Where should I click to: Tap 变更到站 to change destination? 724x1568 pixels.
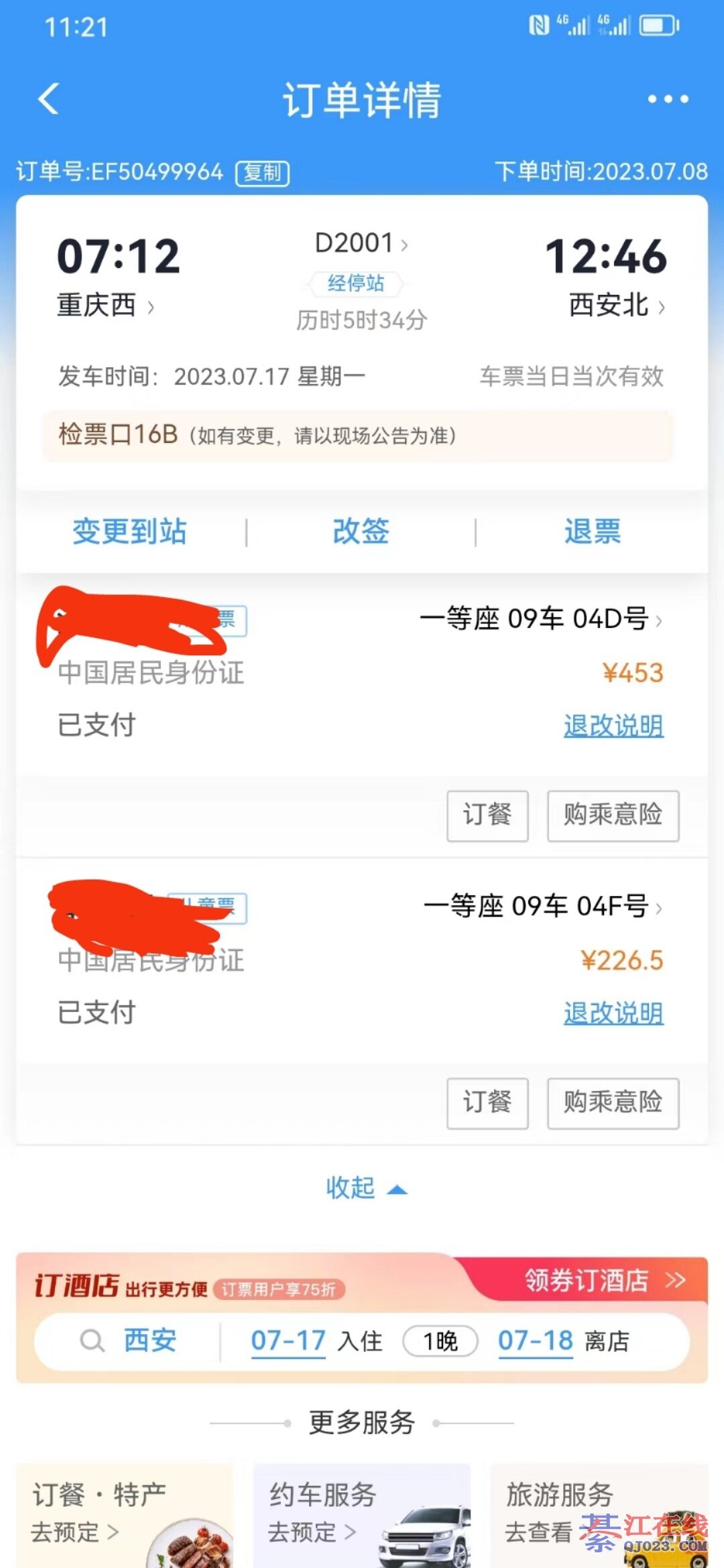129,532
